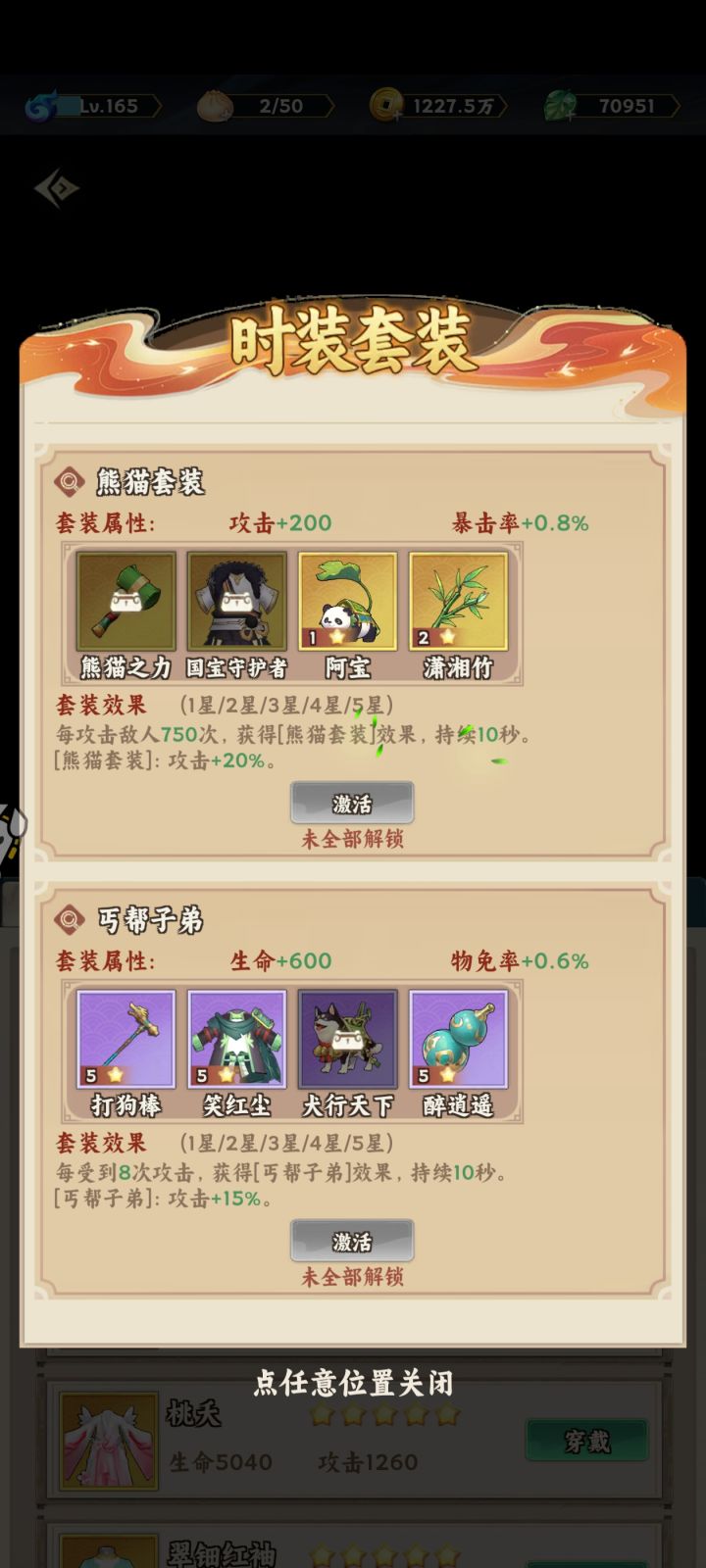
Task: Click the back arrow at top left
Action: pyautogui.click(x=56, y=189)
